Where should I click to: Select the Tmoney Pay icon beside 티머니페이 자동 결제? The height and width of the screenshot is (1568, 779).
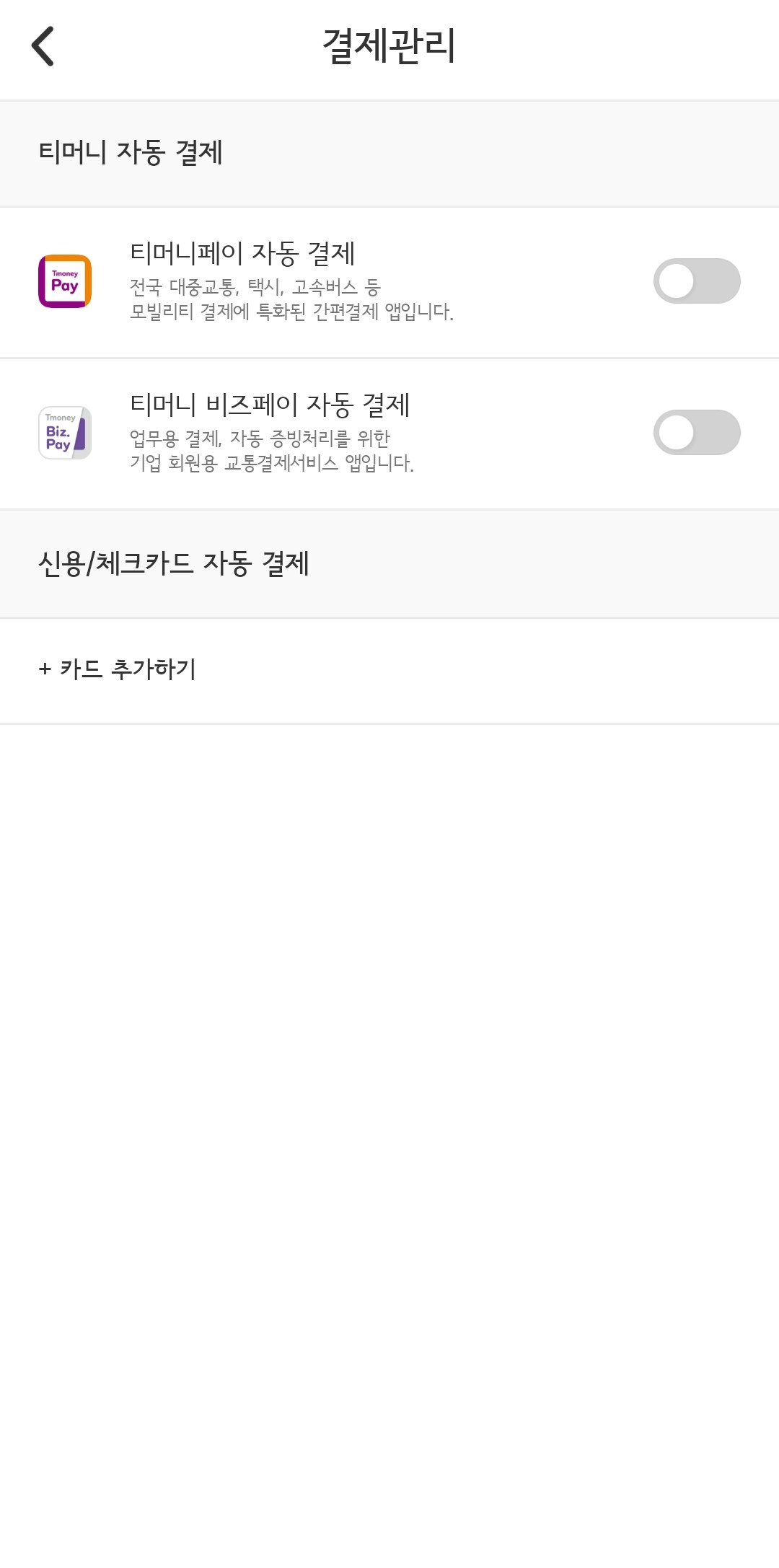click(64, 281)
